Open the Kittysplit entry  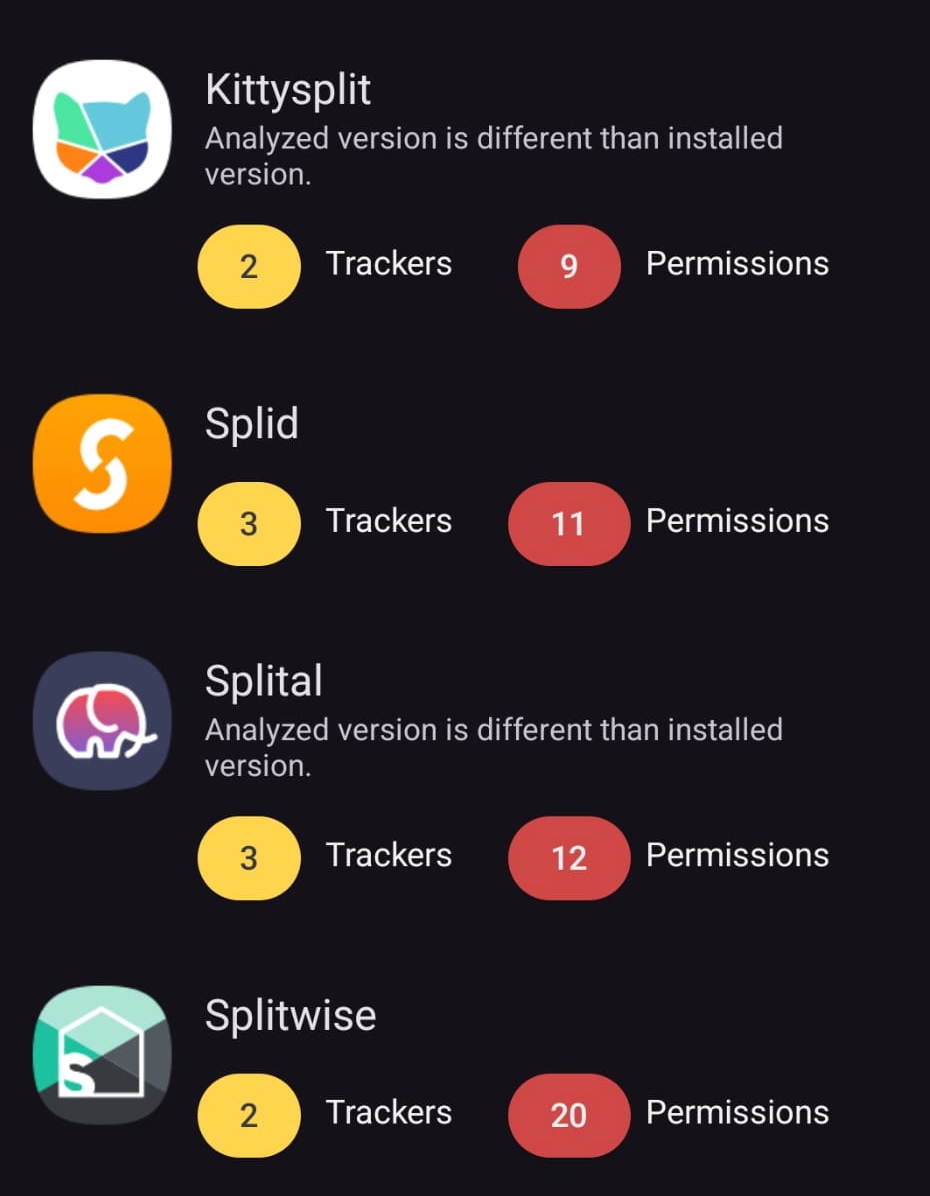click(287, 89)
